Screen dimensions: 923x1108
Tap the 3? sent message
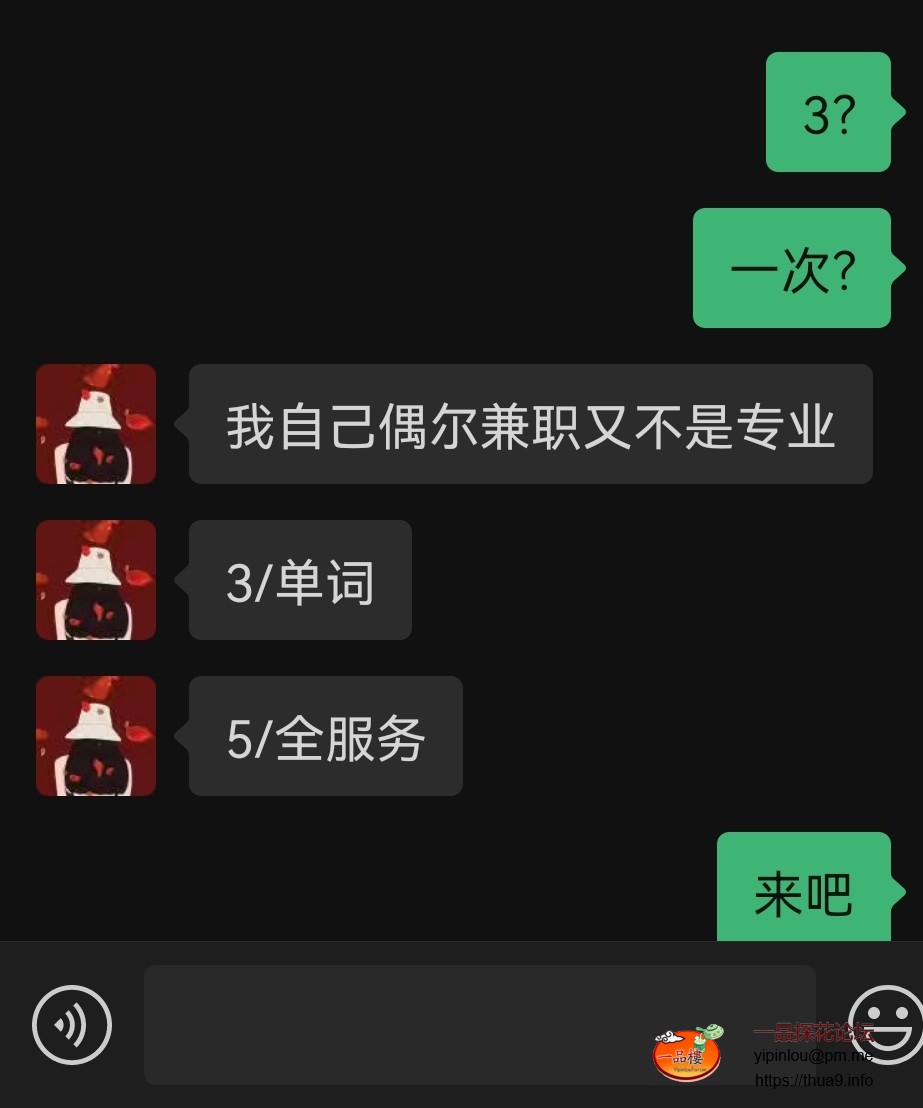click(828, 111)
